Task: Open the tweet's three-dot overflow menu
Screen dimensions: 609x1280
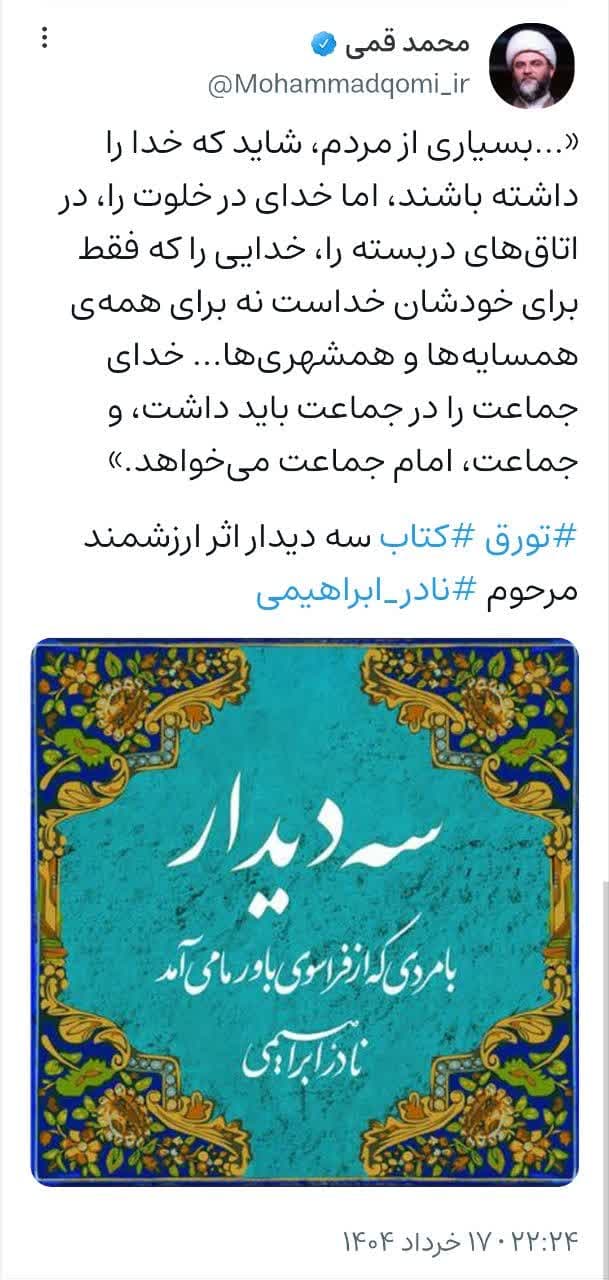Action: point(43,39)
